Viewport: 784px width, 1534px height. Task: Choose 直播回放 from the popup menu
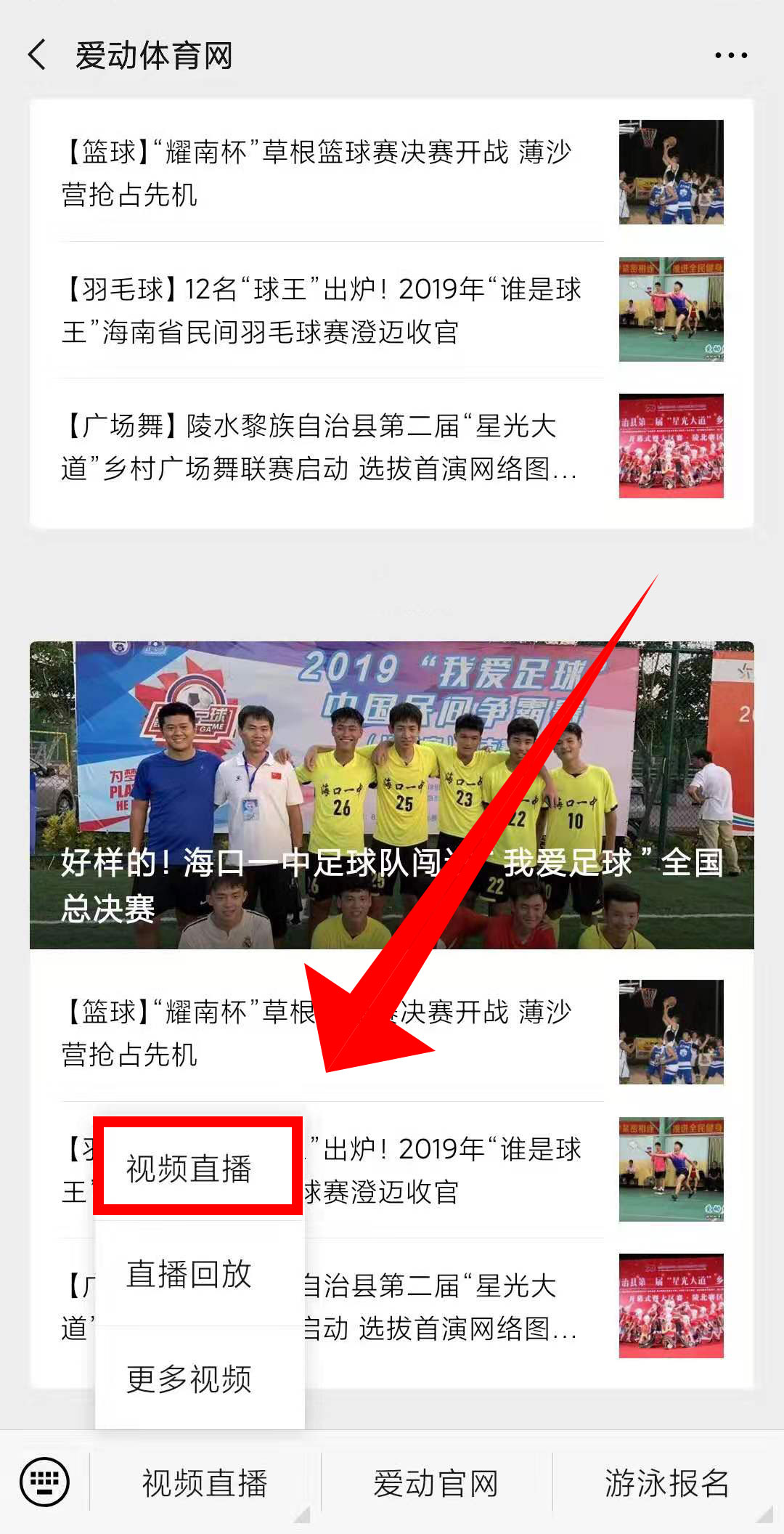tap(189, 1275)
